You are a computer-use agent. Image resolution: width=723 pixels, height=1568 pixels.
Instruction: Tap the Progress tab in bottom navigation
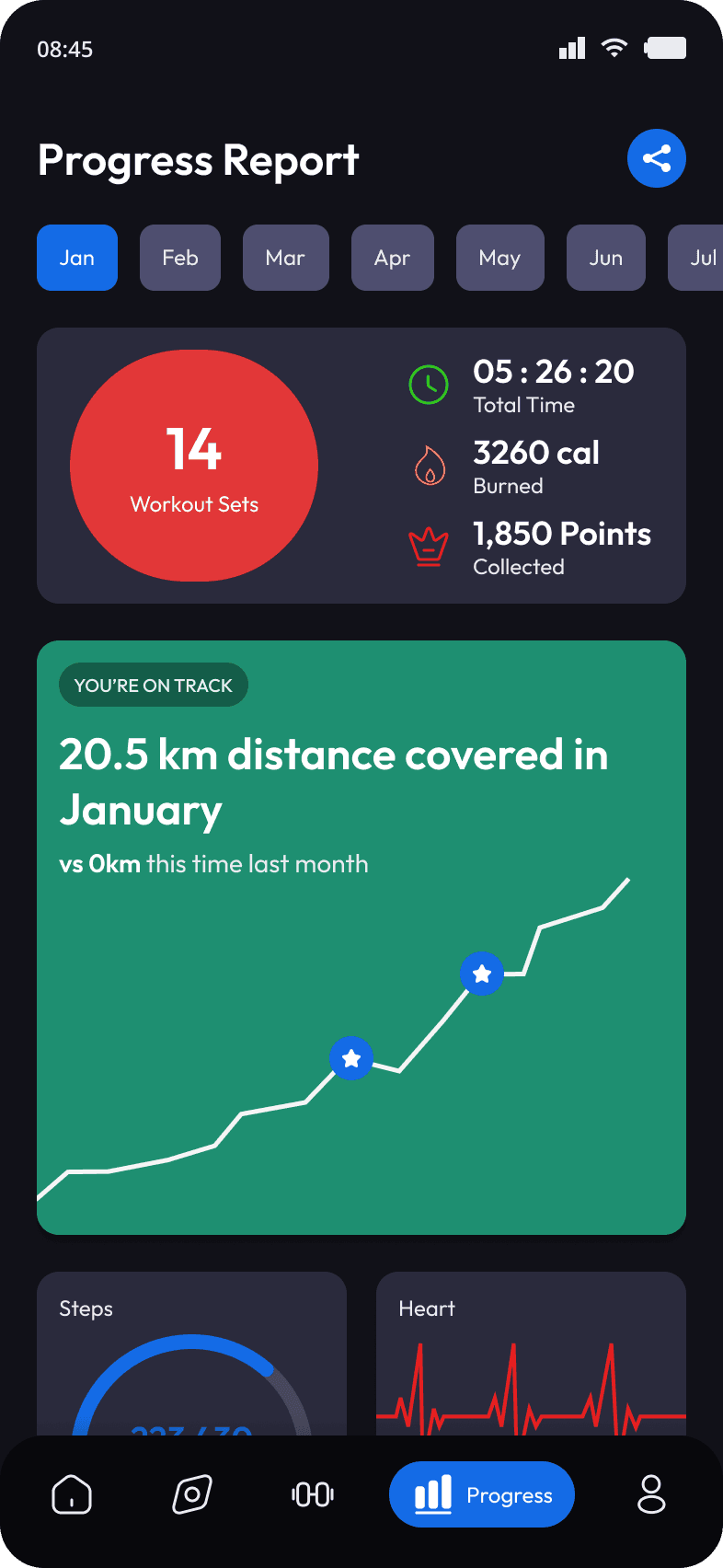point(482,1494)
